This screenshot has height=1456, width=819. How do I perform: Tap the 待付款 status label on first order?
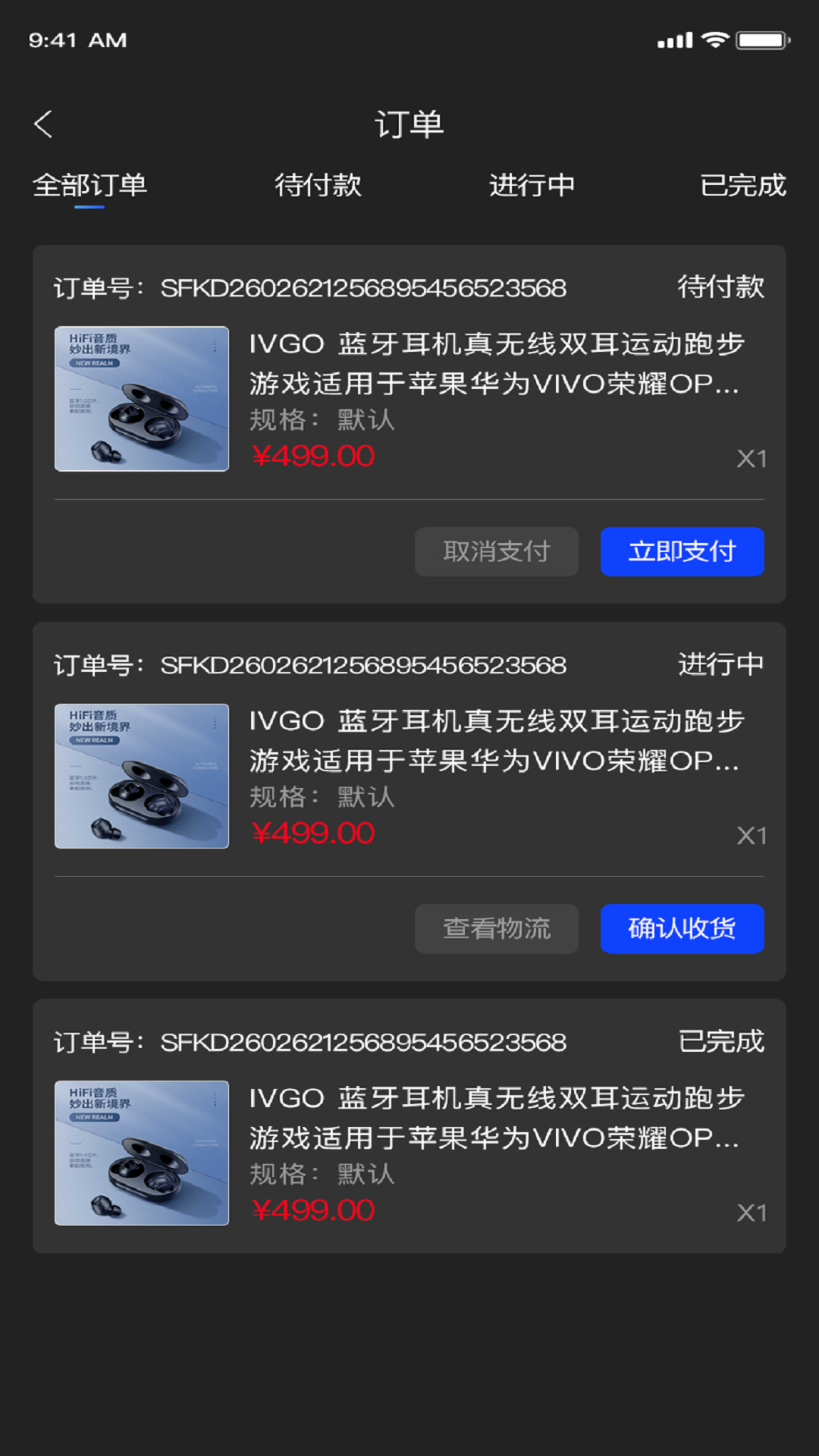coord(720,288)
